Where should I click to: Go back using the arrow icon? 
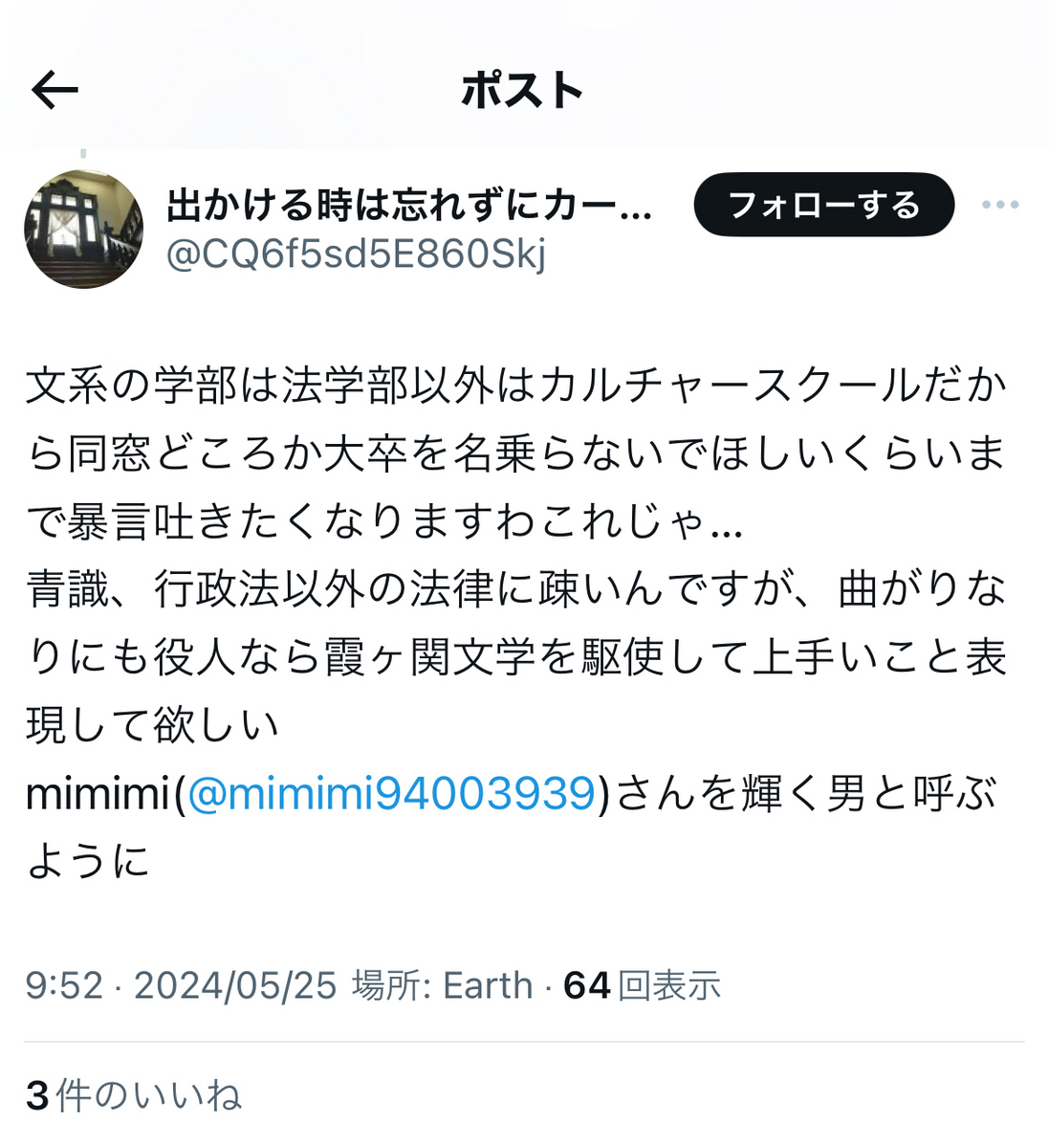[55, 91]
